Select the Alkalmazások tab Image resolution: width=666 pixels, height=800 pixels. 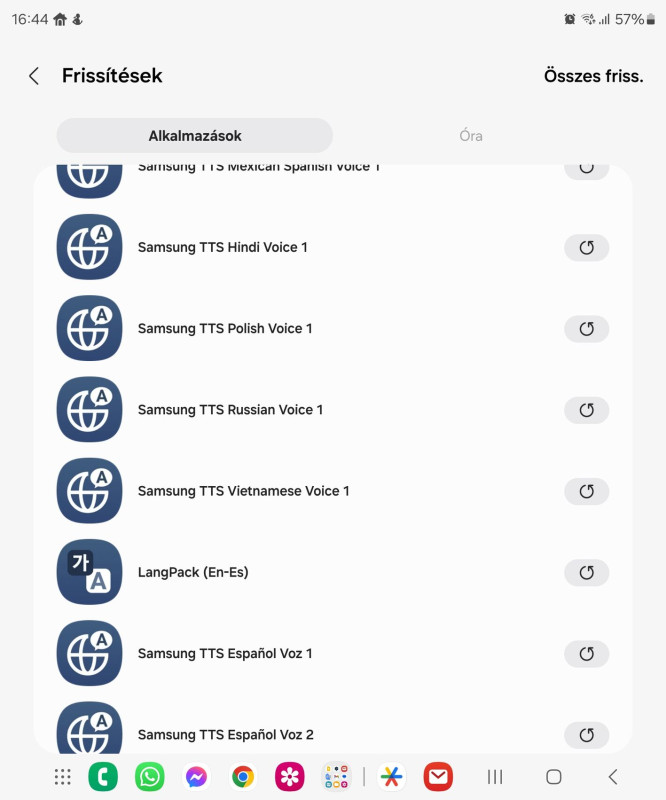195,135
